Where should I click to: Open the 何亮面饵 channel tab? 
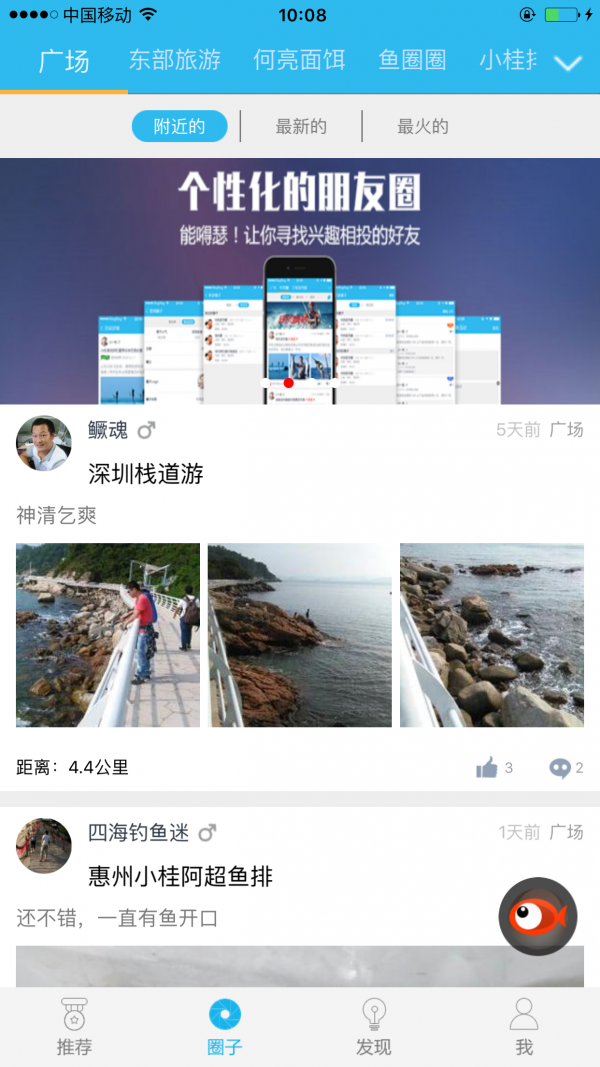pos(299,60)
